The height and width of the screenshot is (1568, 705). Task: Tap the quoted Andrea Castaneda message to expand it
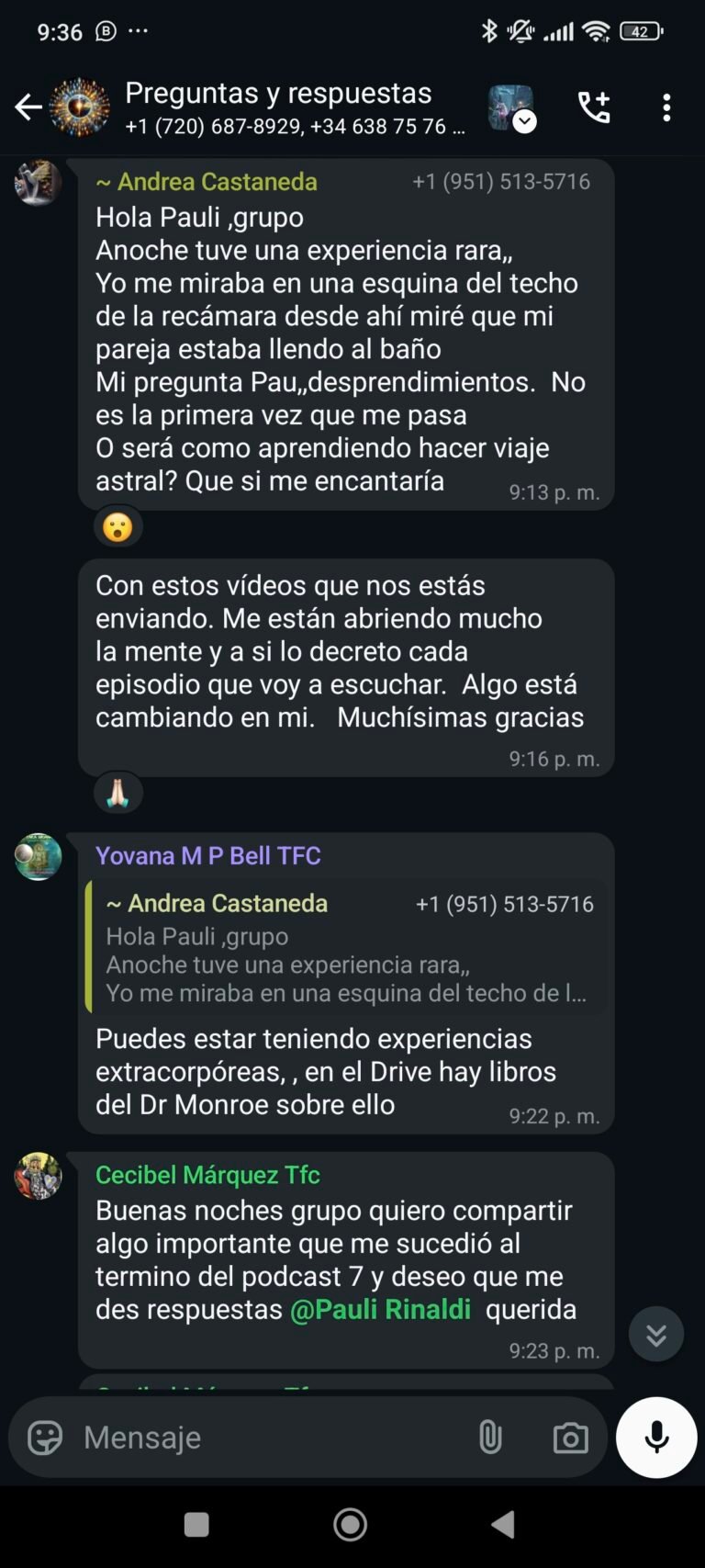point(347,946)
